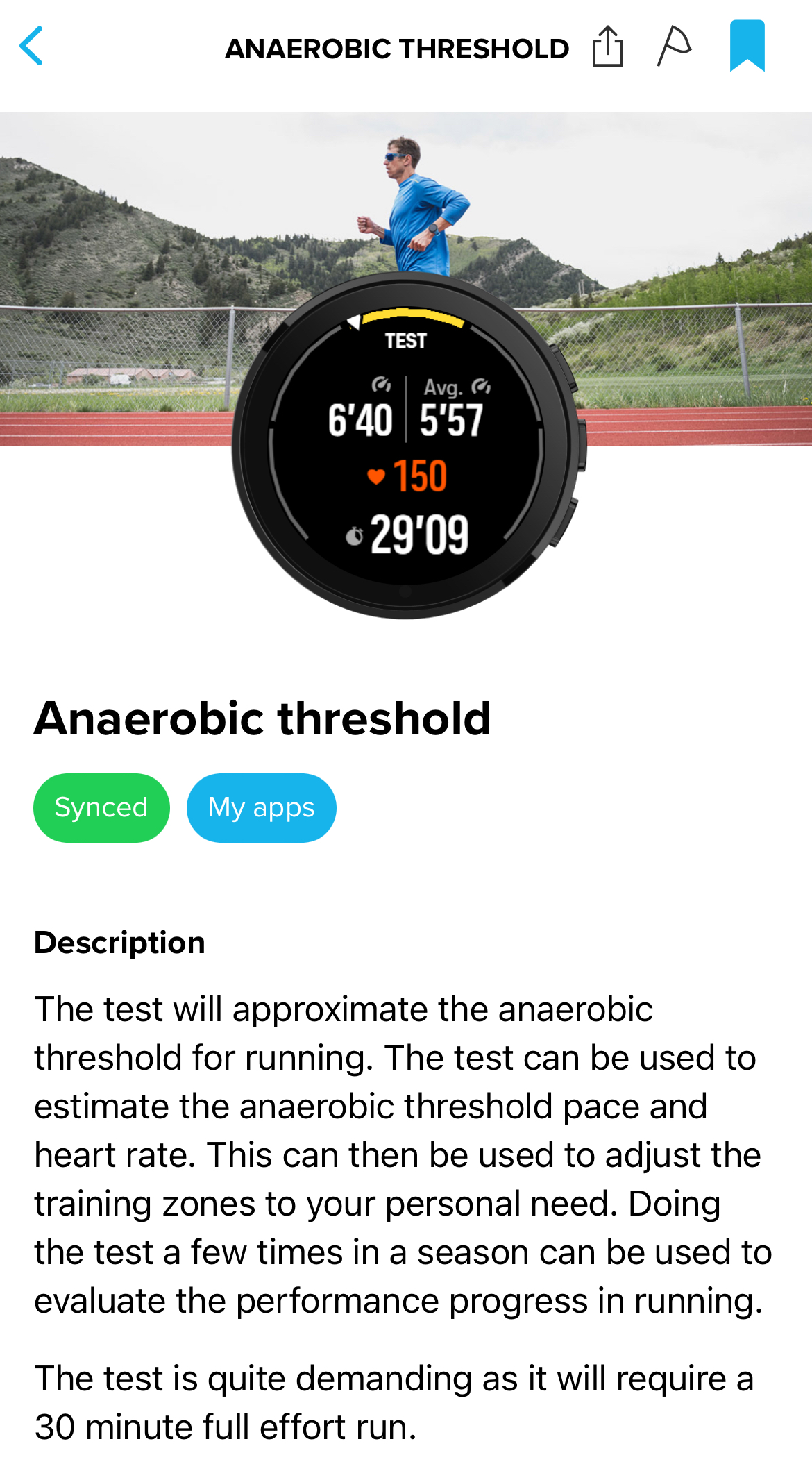812x1471 pixels.
Task: Open the My apps chip
Action: point(261,808)
